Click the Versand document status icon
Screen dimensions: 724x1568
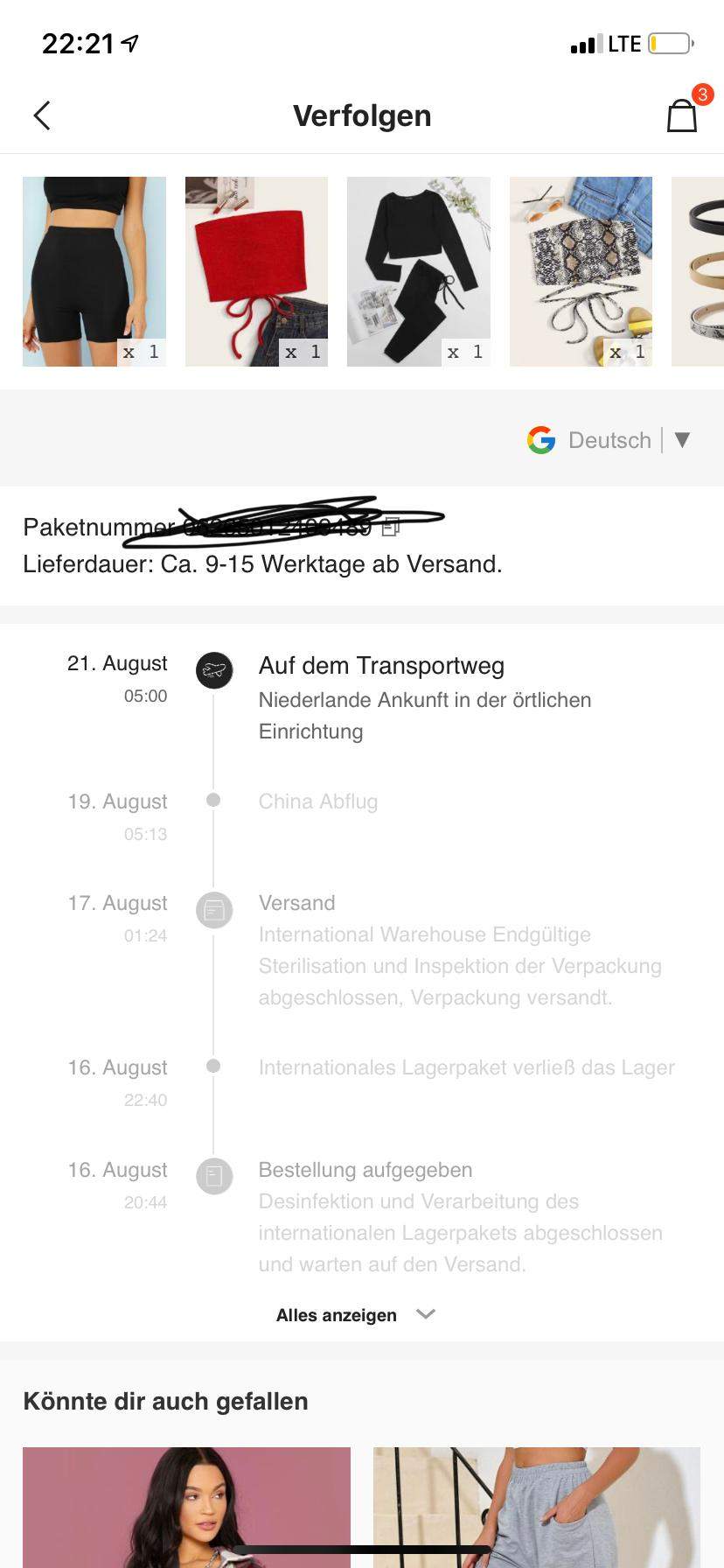(214, 910)
